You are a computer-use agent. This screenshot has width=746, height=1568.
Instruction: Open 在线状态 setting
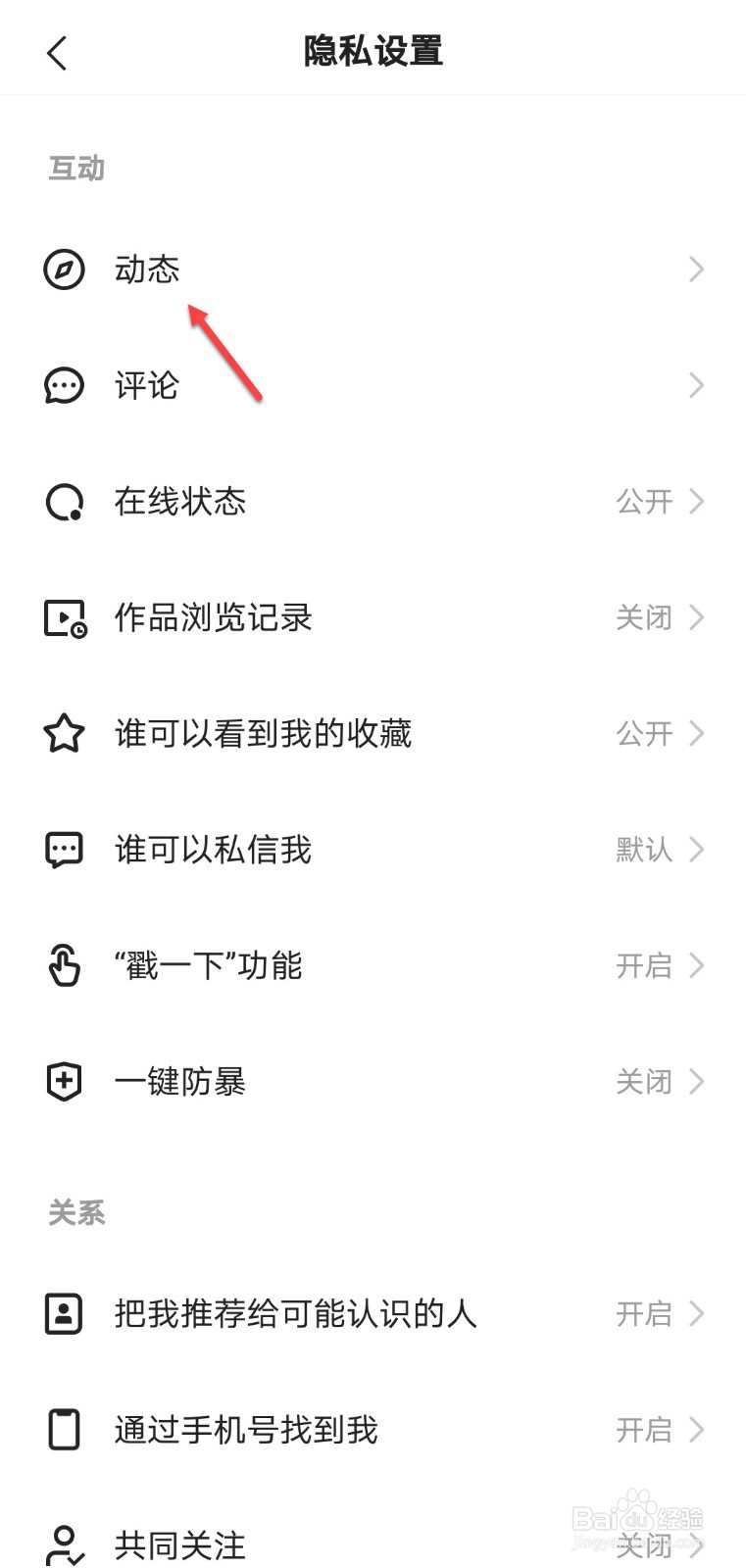(x=373, y=501)
